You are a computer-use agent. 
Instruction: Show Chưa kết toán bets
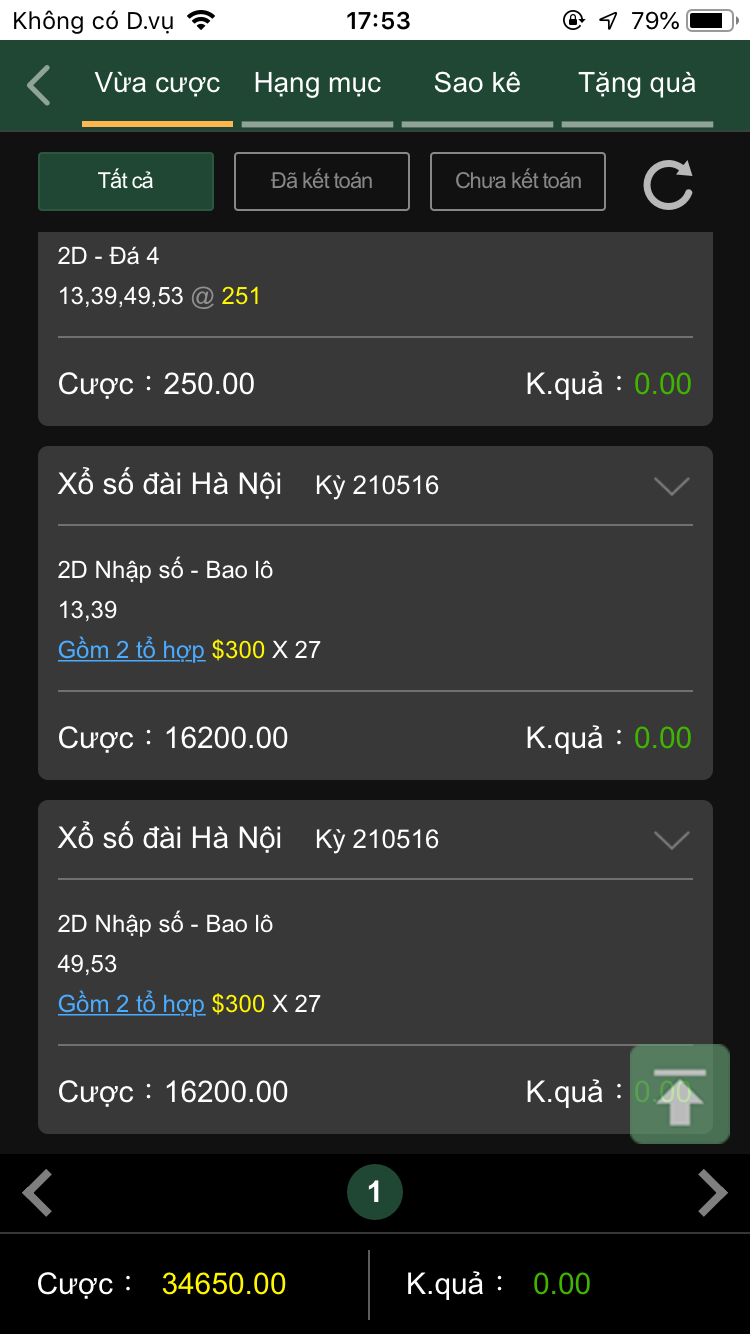point(518,181)
